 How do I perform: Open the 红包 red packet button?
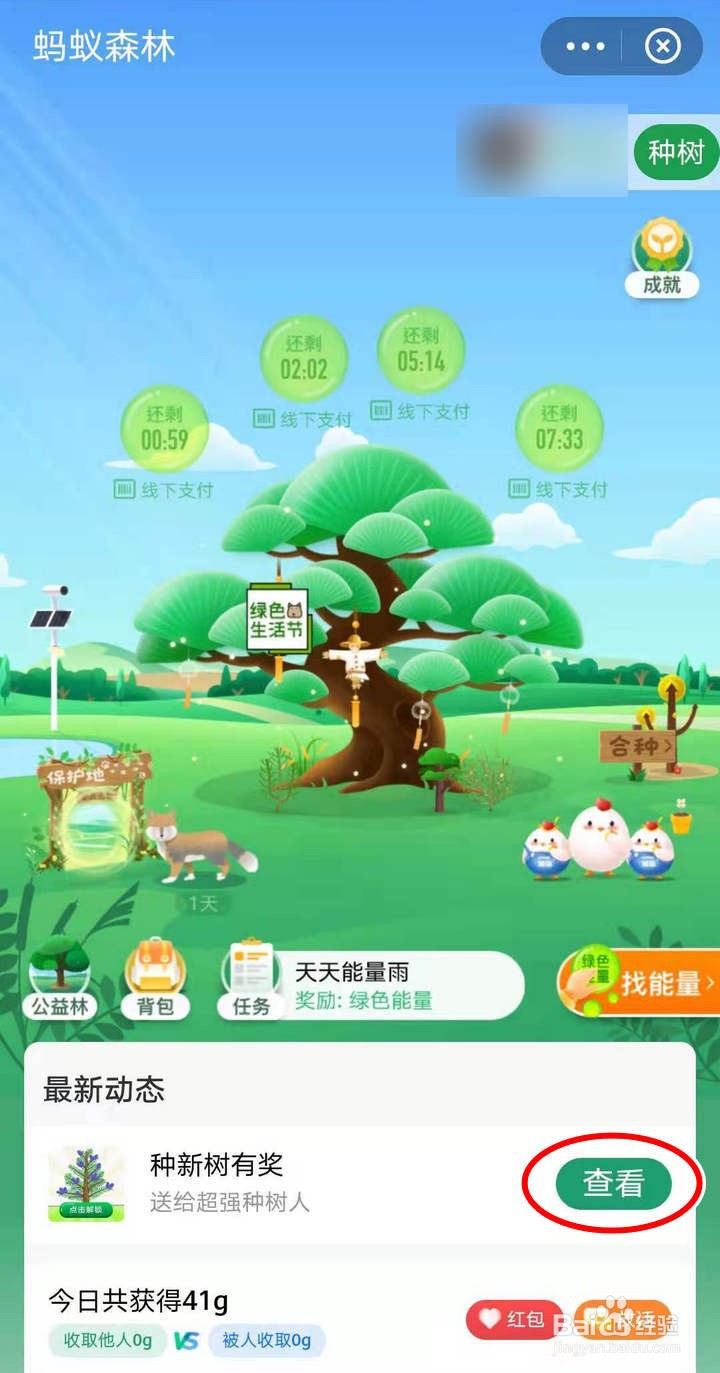tap(512, 1319)
